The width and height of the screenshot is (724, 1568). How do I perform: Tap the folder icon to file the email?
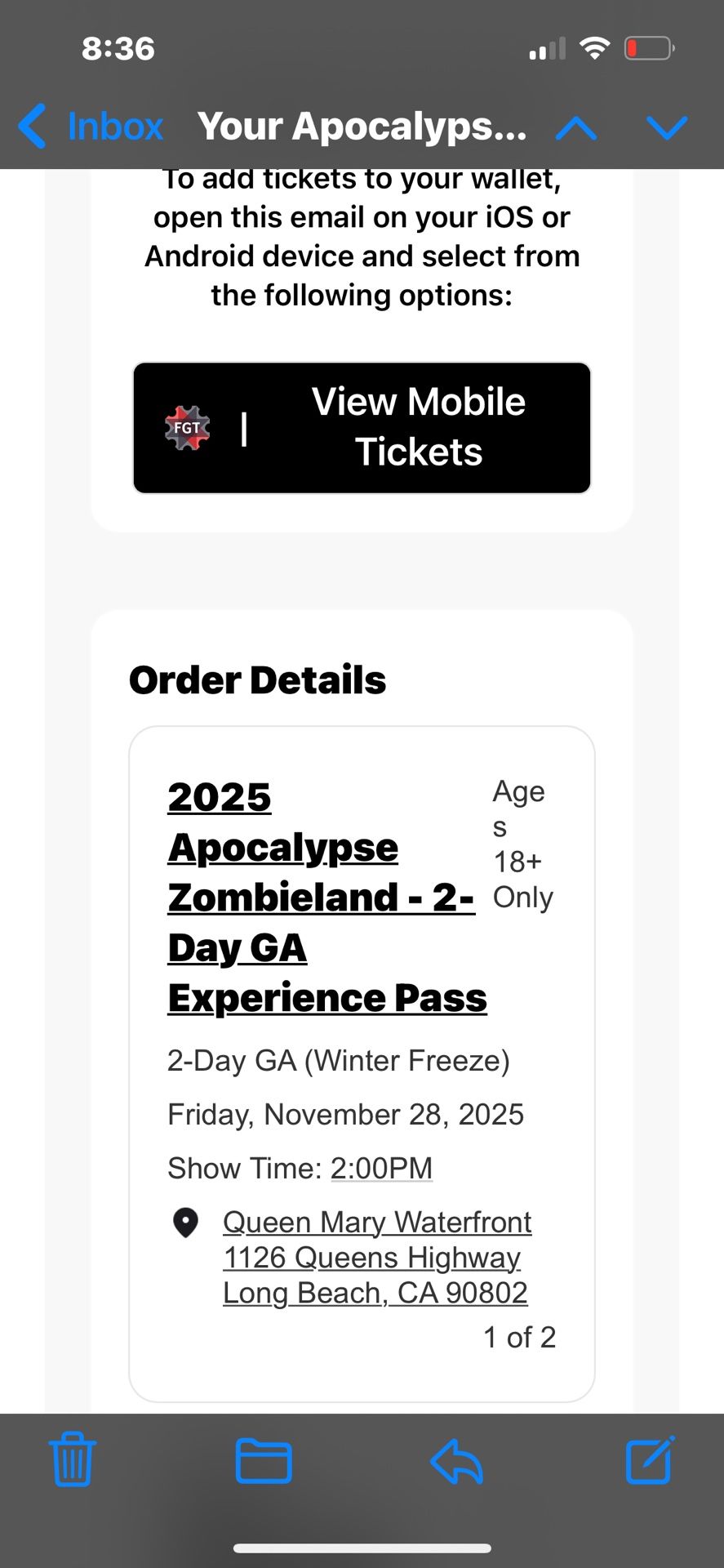click(264, 1462)
